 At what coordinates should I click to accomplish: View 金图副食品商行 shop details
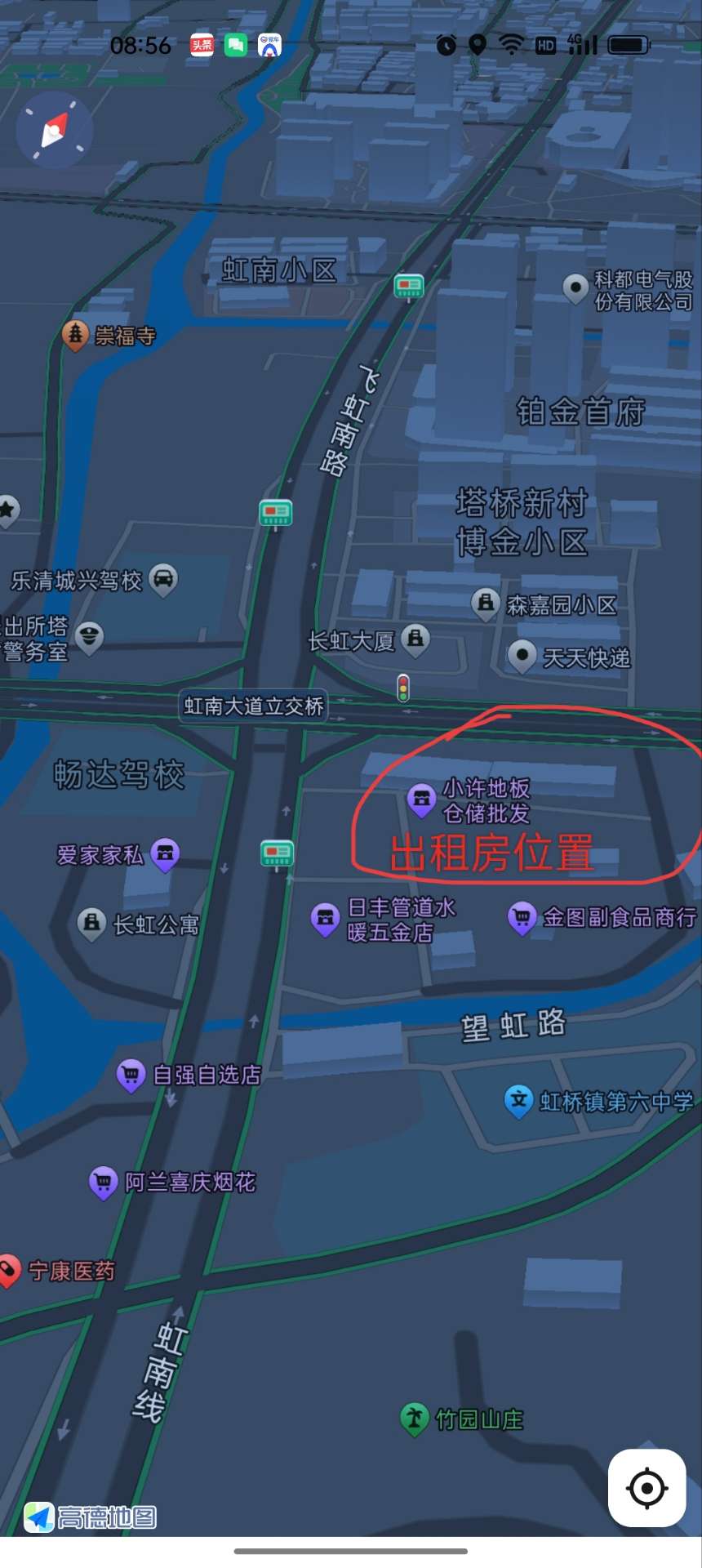tap(522, 917)
